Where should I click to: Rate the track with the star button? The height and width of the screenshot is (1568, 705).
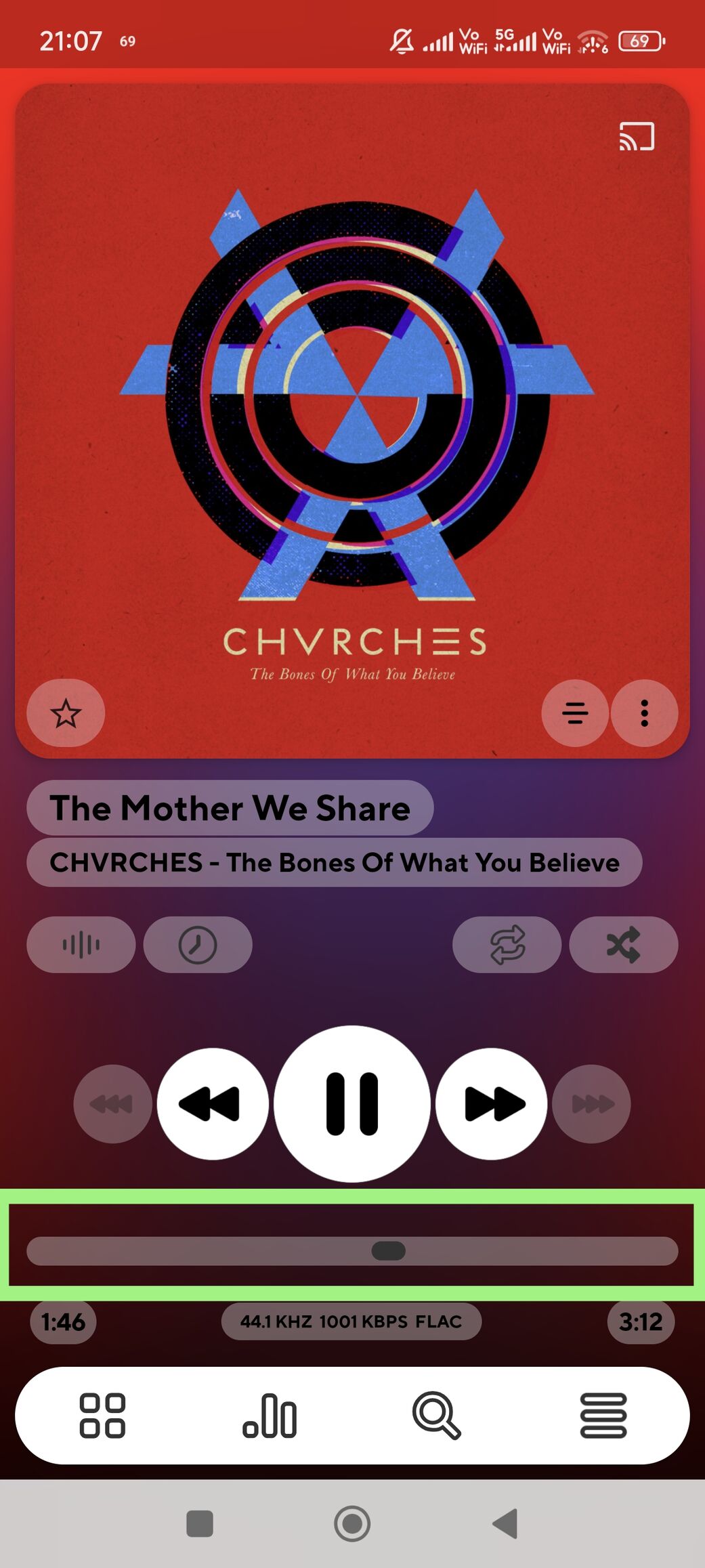(x=66, y=713)
